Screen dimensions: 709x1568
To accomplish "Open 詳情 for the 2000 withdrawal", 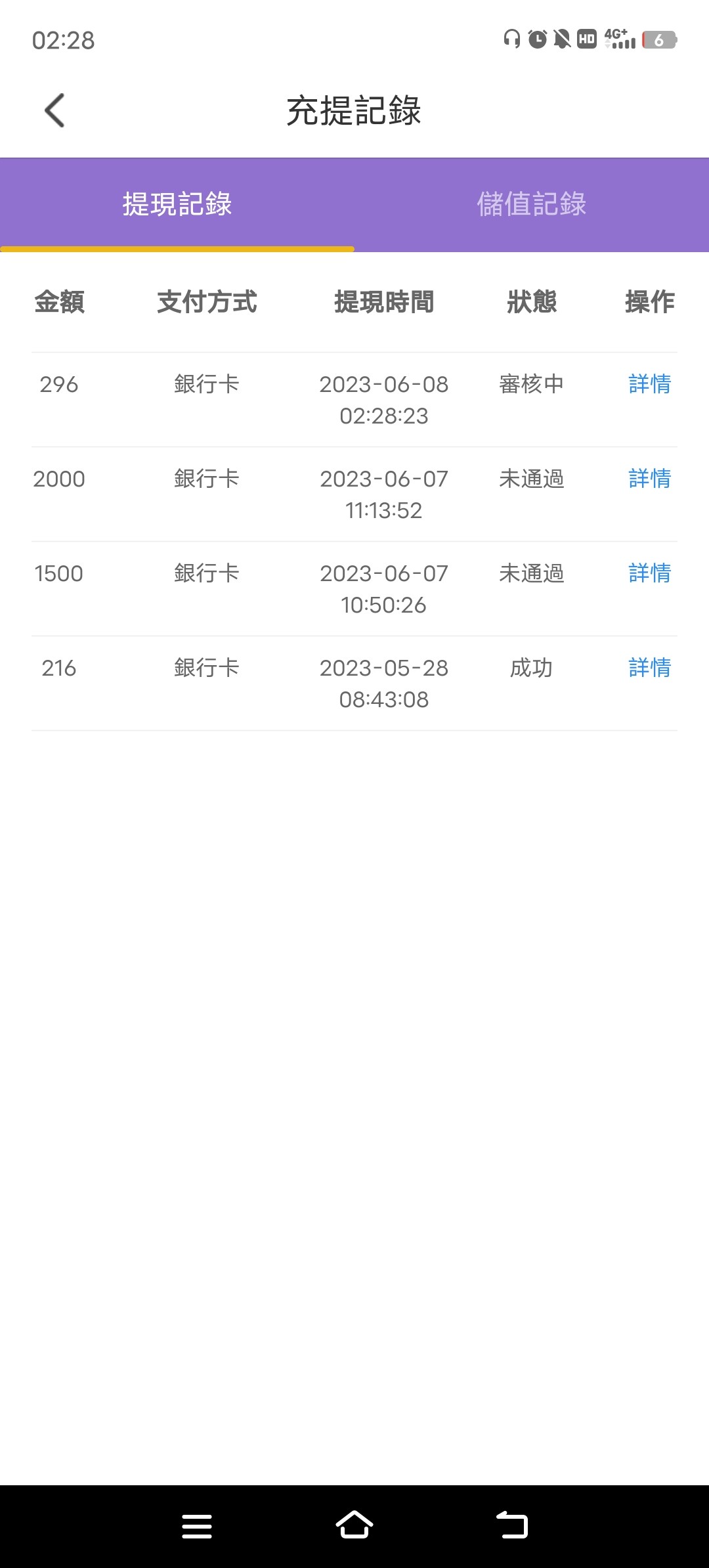I will pos(649,480).
